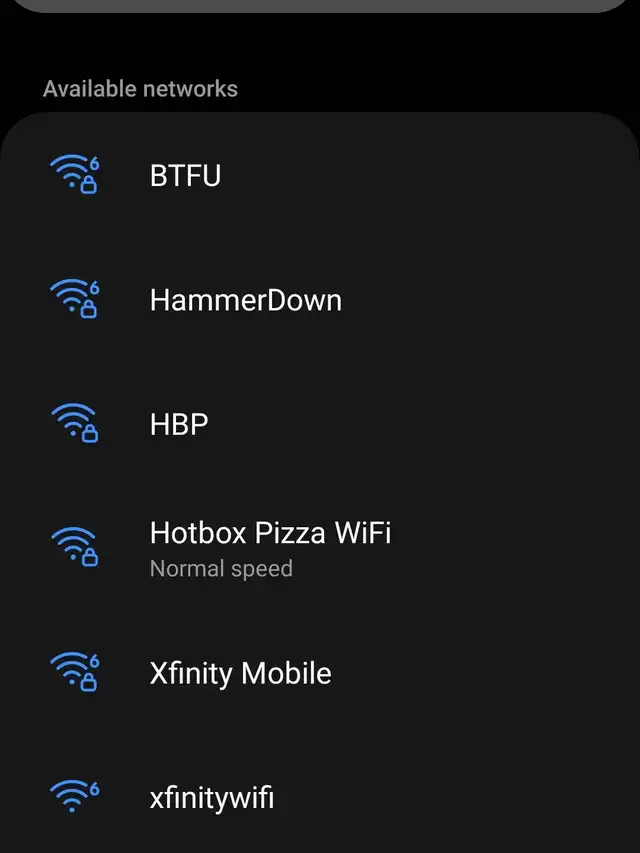
Task: Choose the Xfinity Mobile network
Action: 240,673
